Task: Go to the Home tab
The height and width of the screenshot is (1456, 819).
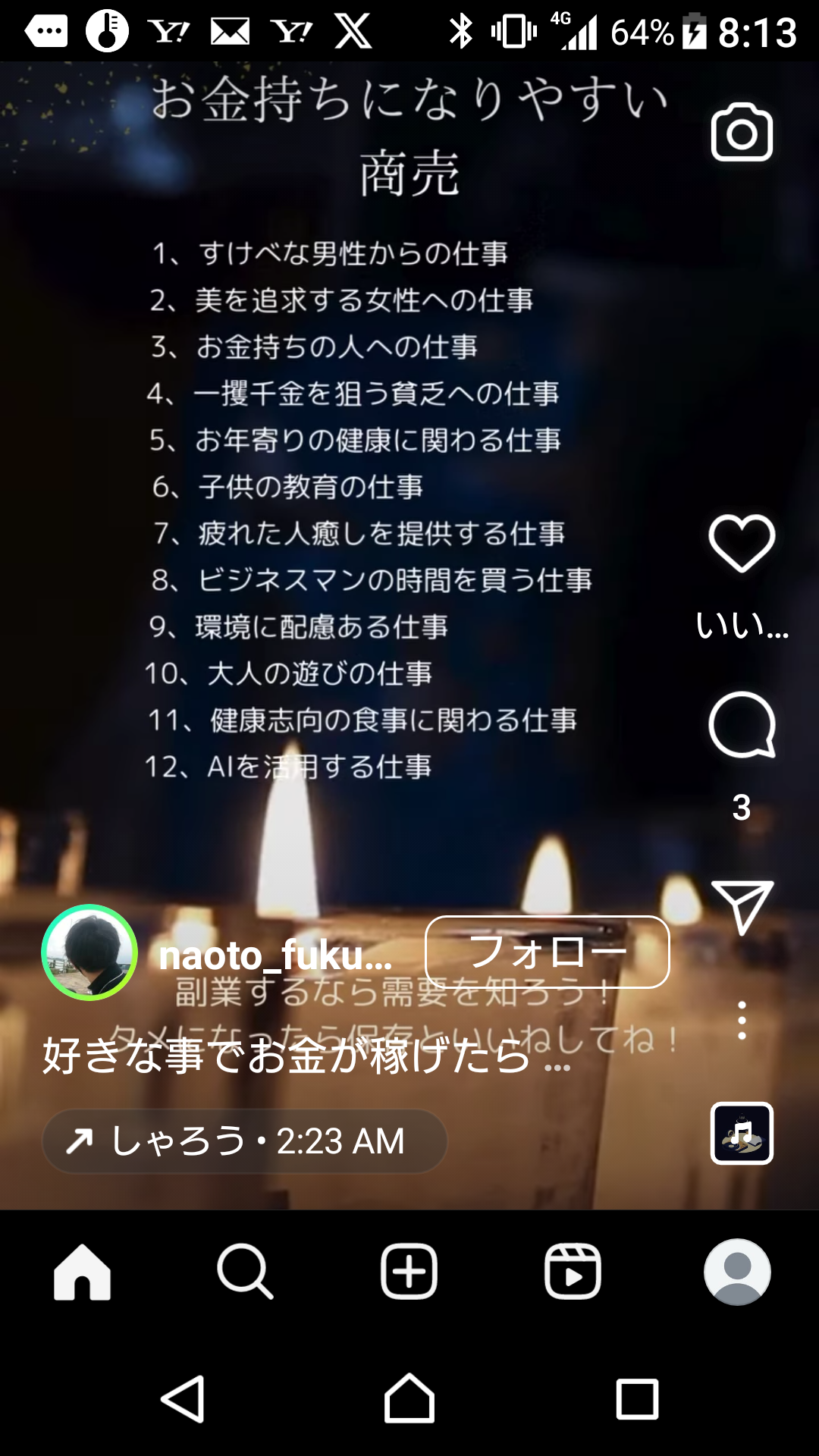Action: coord(82,1272)
